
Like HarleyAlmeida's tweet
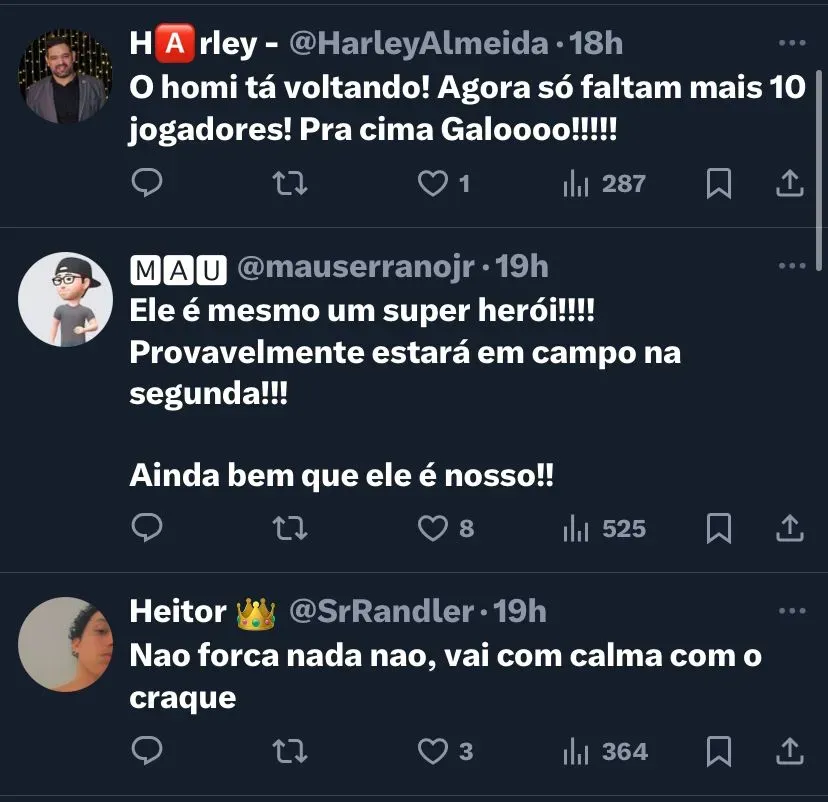point(432,183)
